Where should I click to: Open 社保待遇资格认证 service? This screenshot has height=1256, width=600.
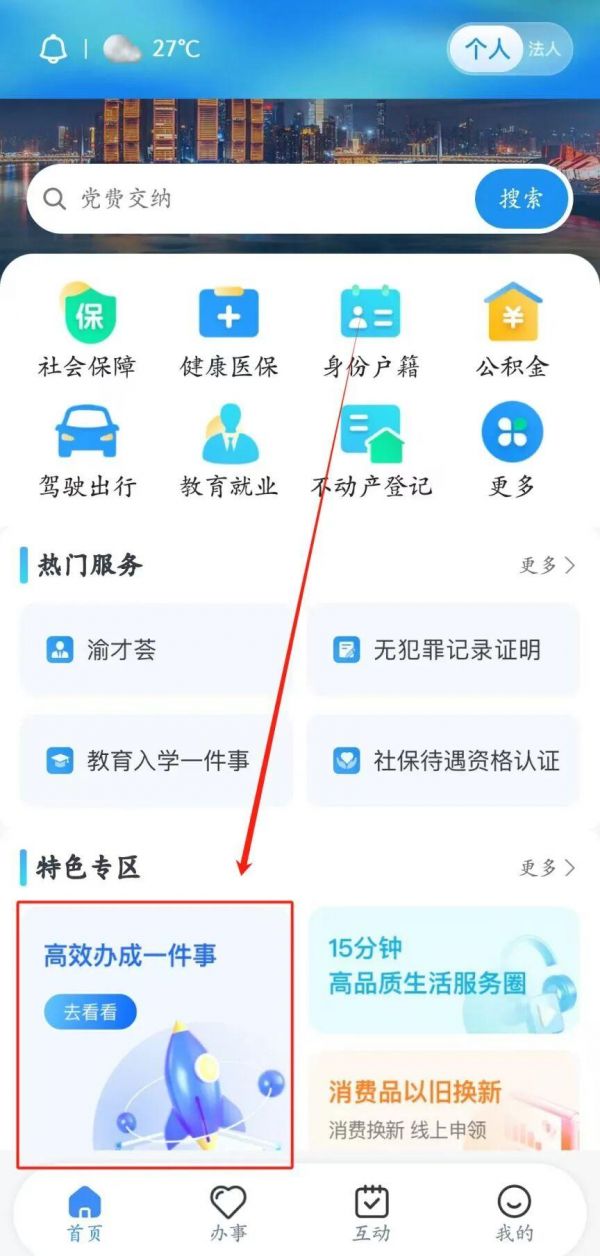442,761
